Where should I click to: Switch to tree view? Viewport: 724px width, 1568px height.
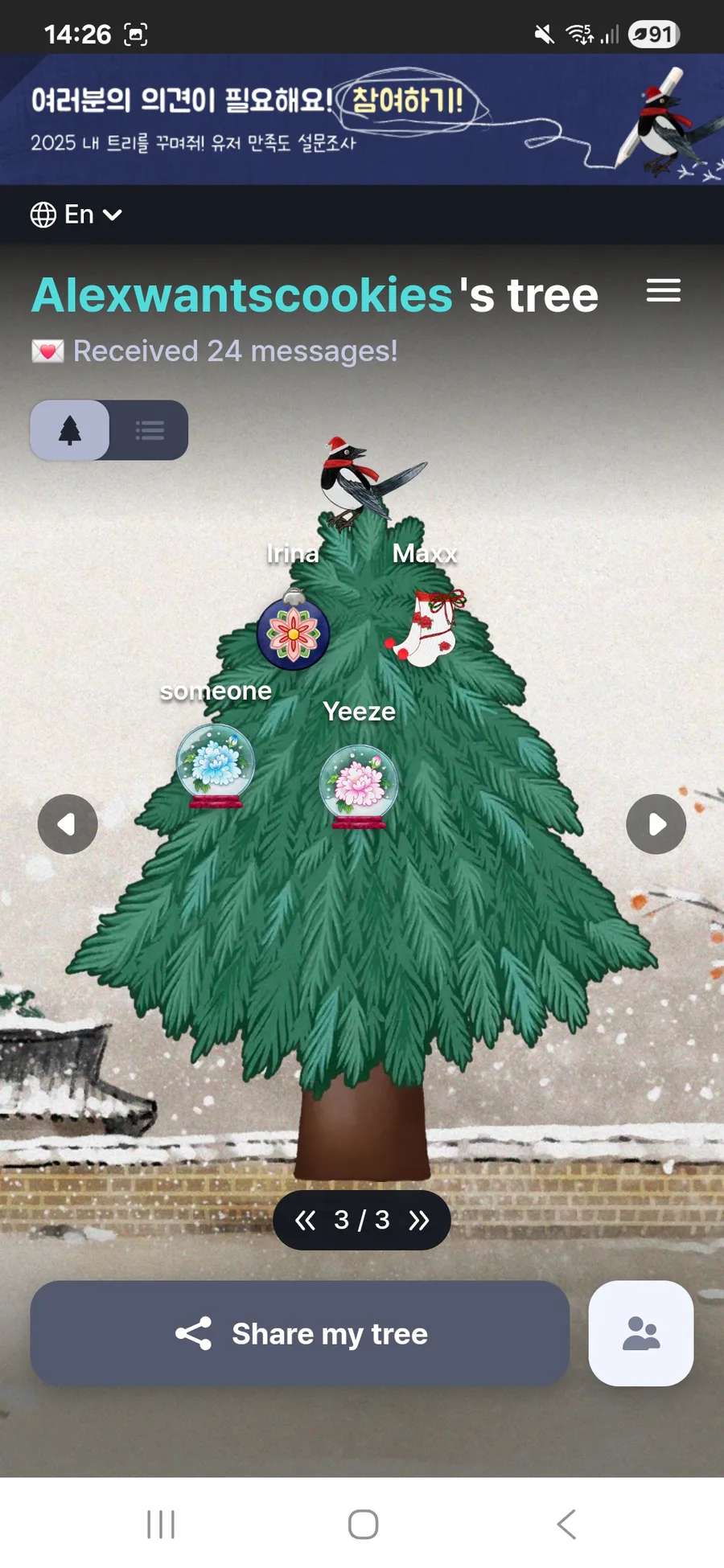pyautogui.click(x=70, y=430)
